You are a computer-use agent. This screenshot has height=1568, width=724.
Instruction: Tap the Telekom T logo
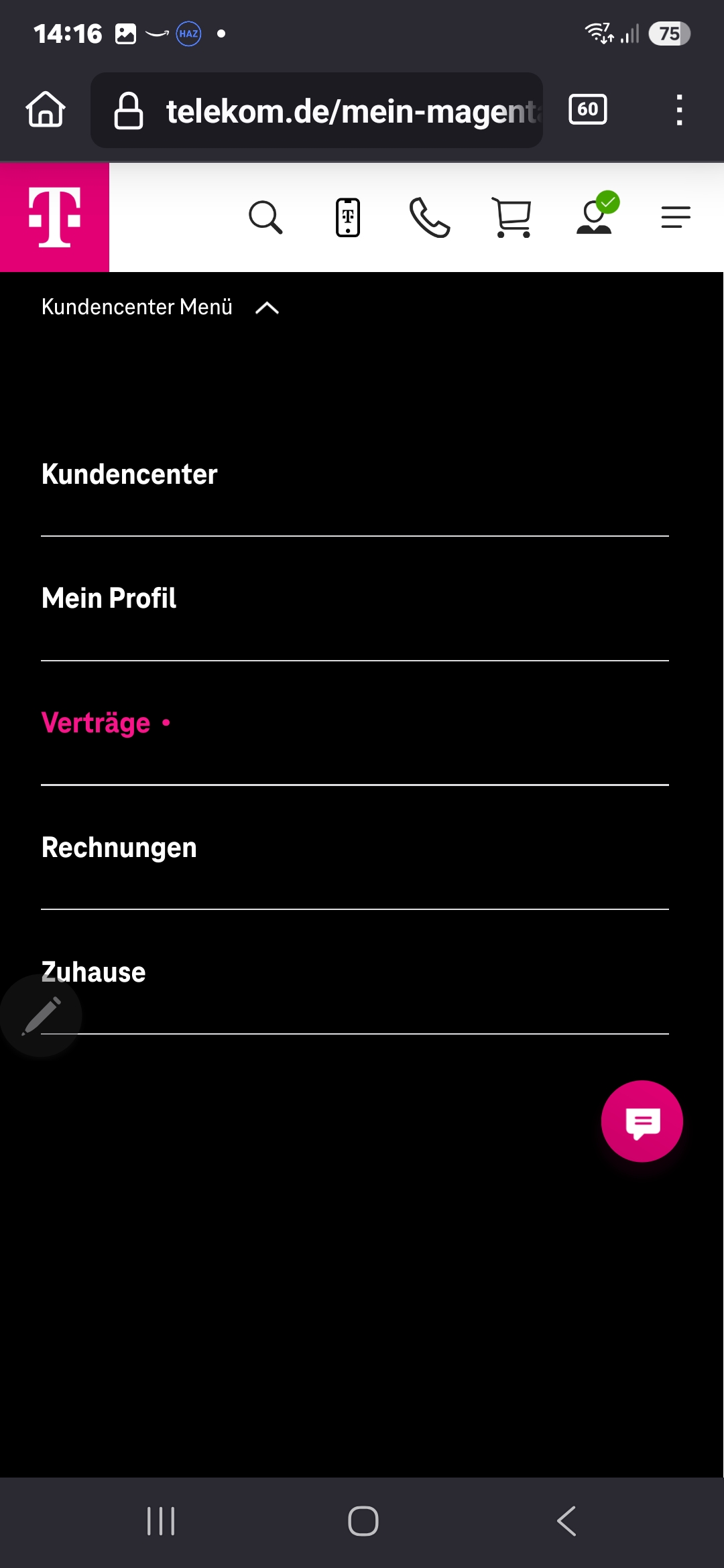tap(54, 217)
